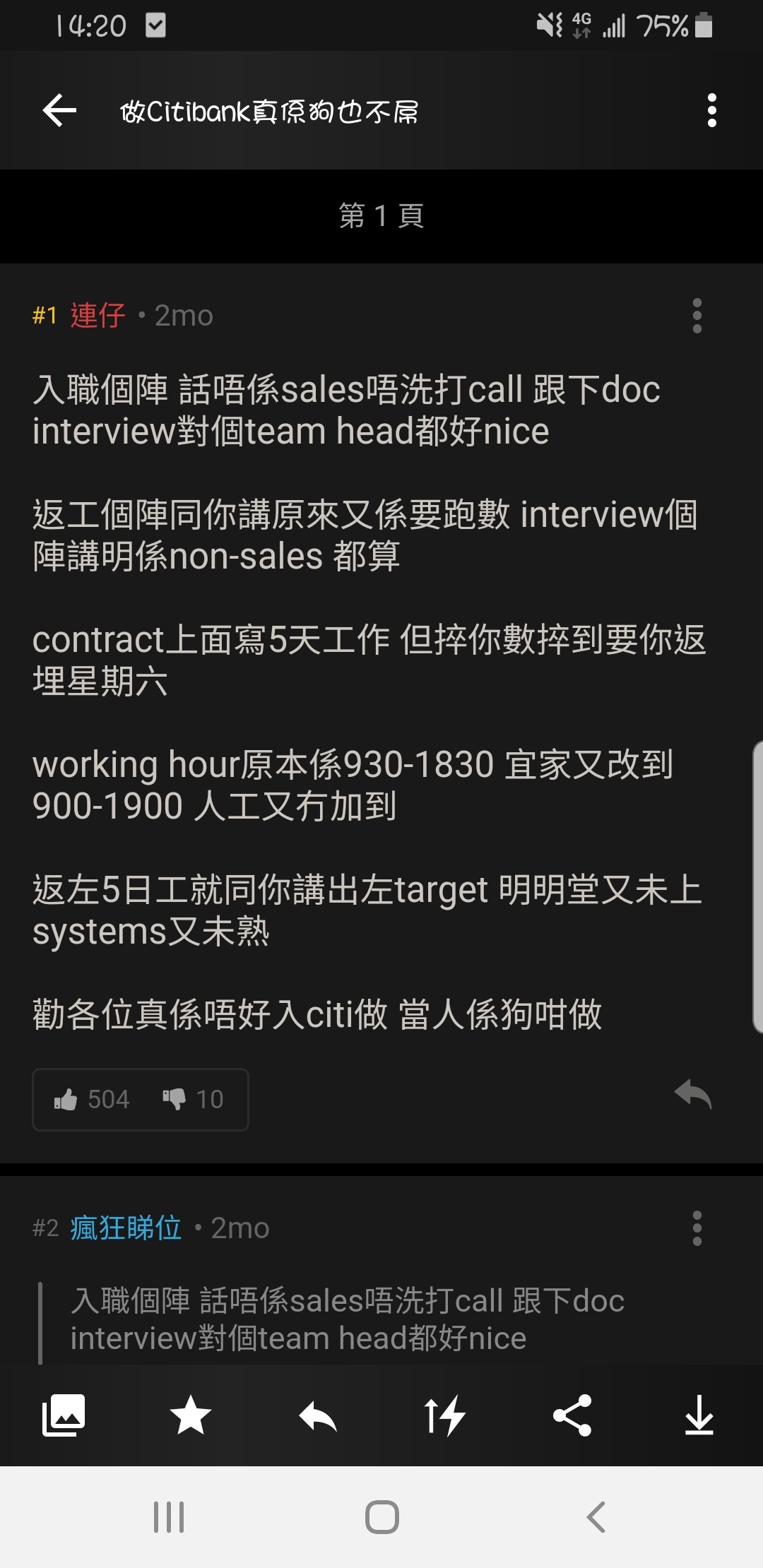
Task: Open username 連仔 profile on post #1
Action: point(98,316)
